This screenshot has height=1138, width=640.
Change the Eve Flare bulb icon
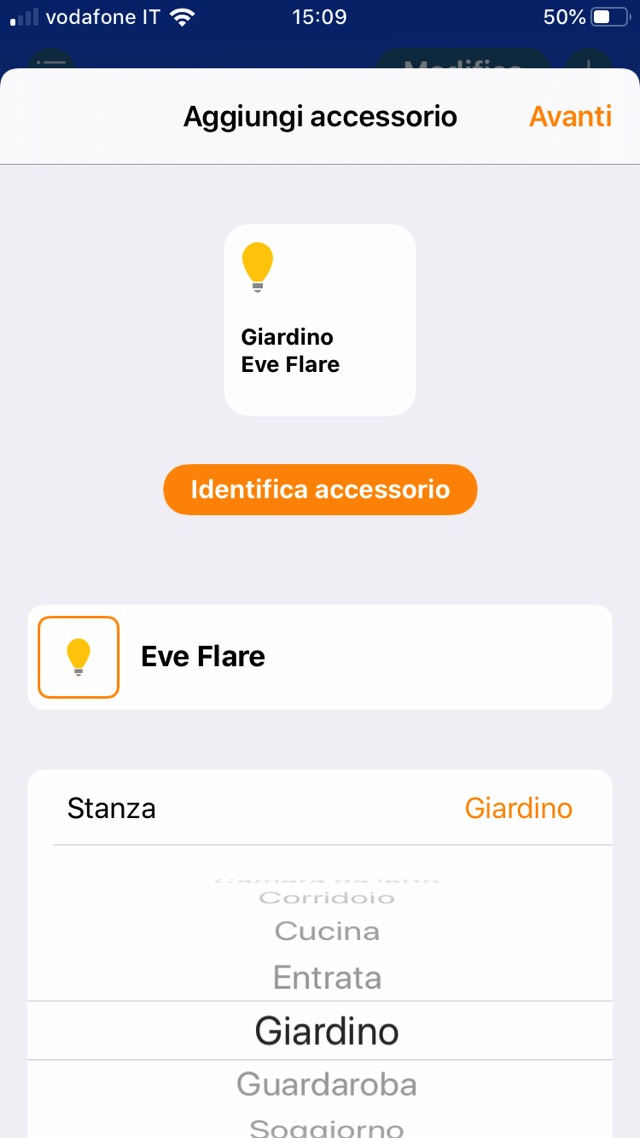click(78, 657)
